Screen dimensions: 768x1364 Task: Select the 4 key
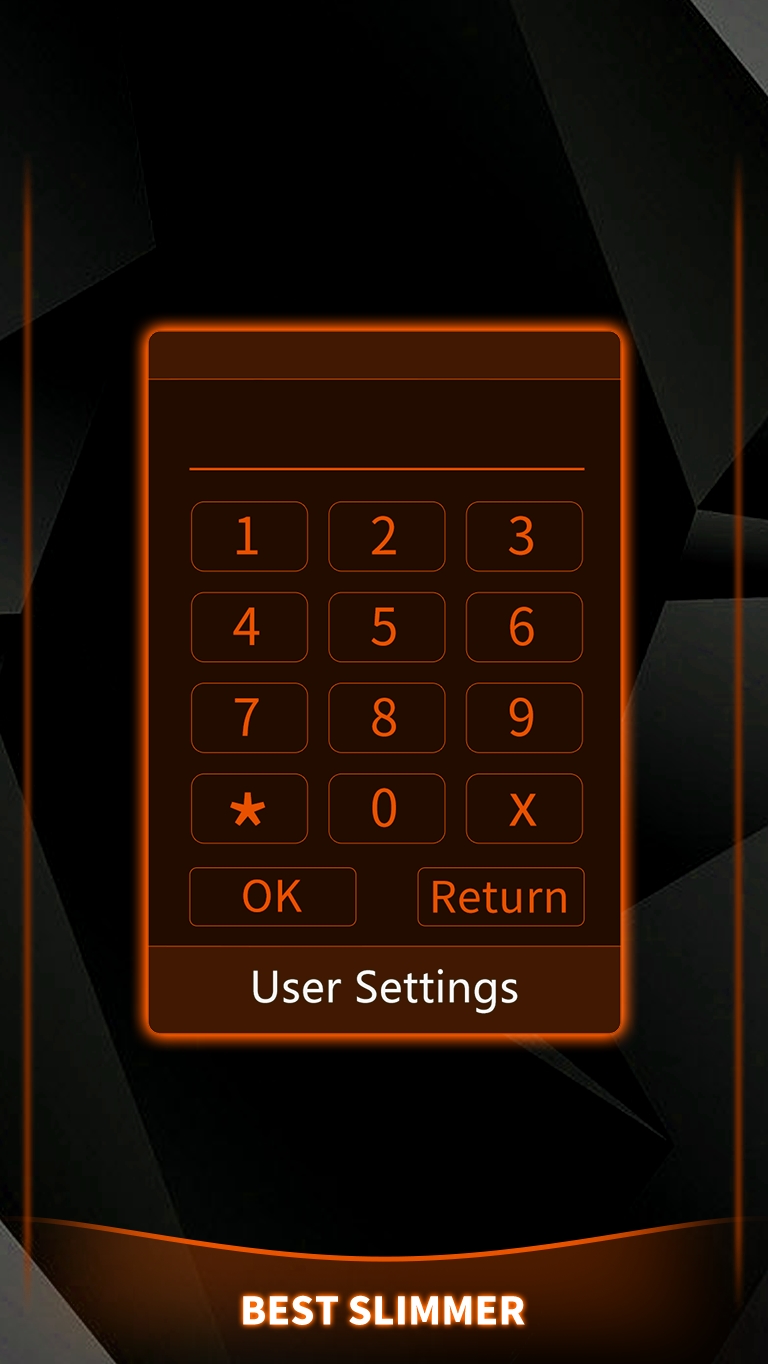point(249,627)
